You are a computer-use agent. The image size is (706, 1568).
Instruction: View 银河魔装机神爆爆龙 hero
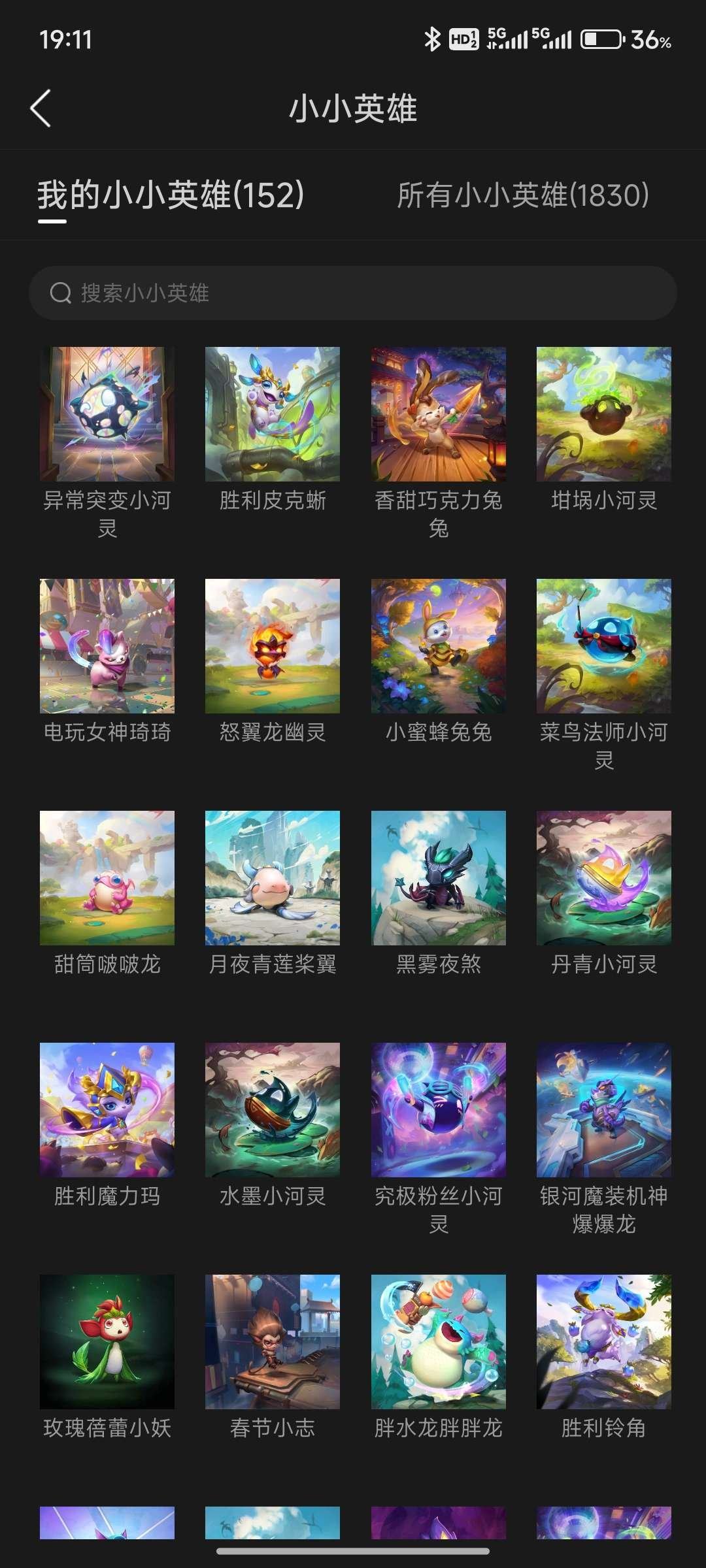(604, 1110)
